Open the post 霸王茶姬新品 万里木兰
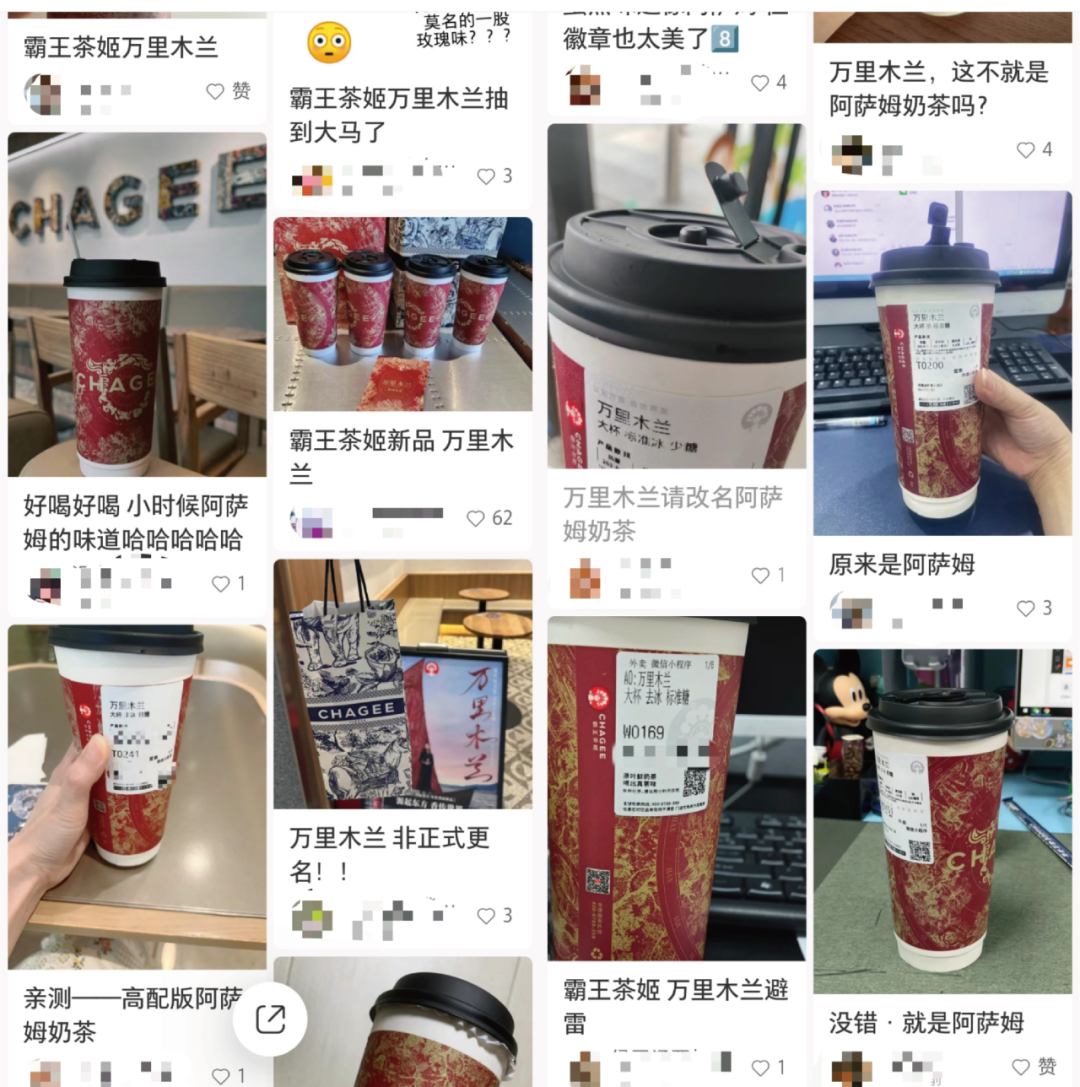1080x1087 pixels. pyautogui.click(x=402, y=314)
